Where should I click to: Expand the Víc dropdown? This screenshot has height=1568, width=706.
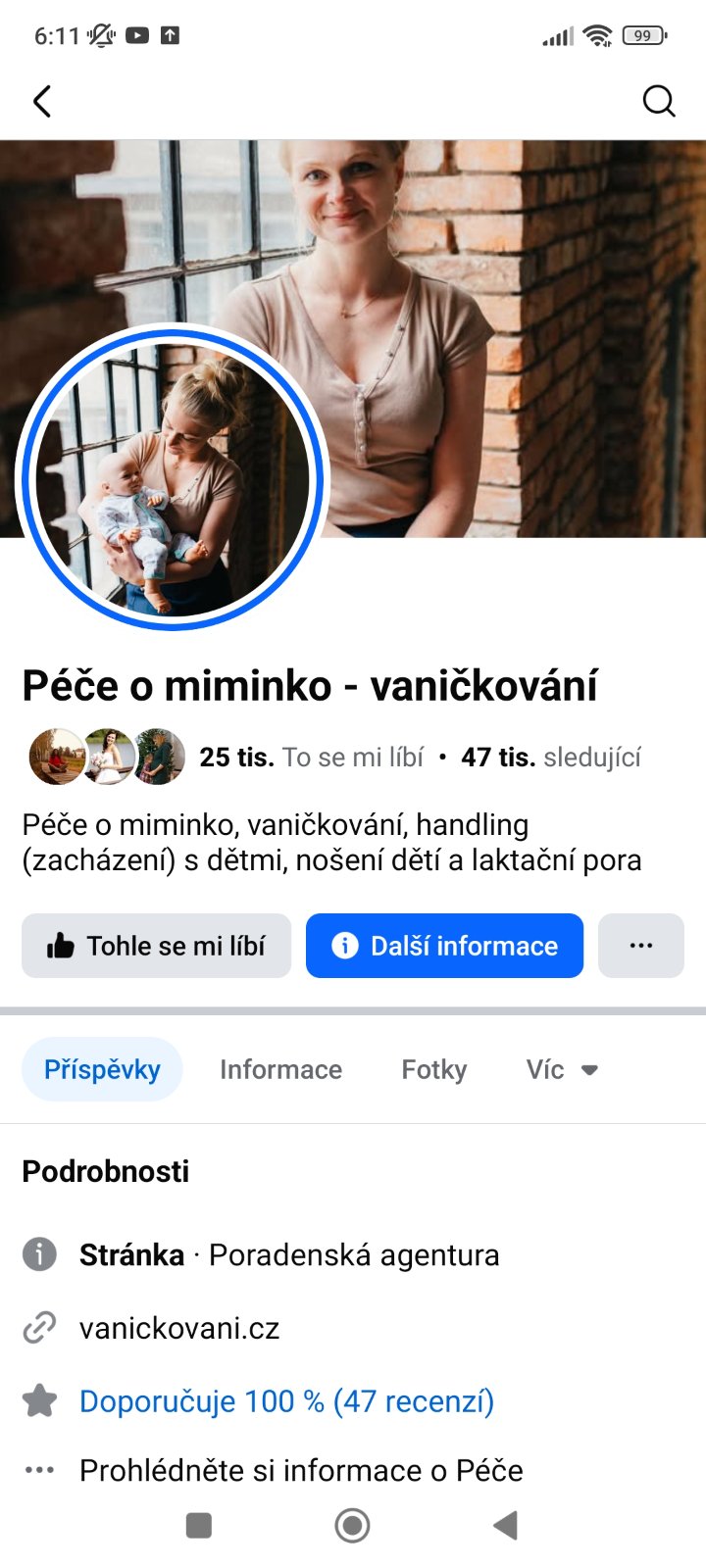point(562,1069)
